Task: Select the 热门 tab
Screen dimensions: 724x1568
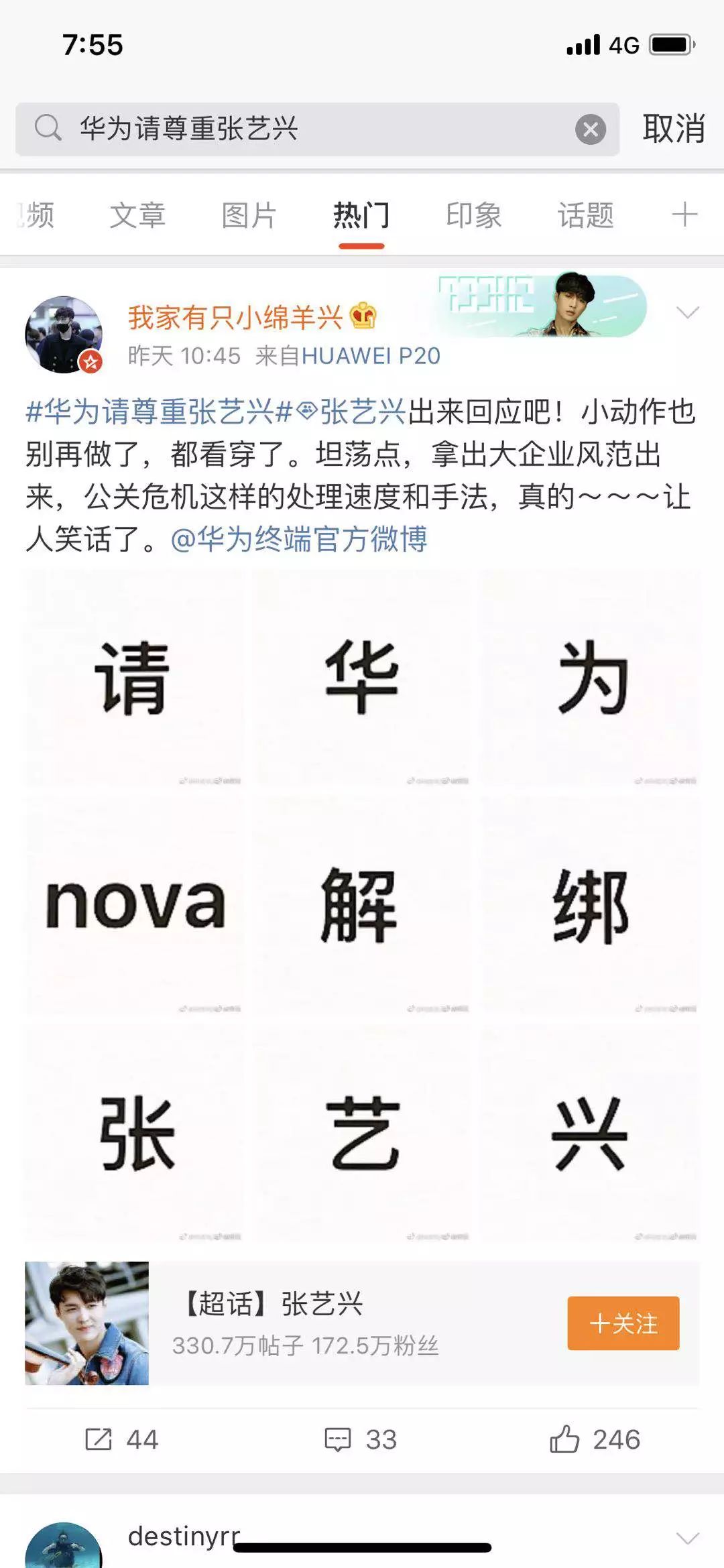Action: 361,215
